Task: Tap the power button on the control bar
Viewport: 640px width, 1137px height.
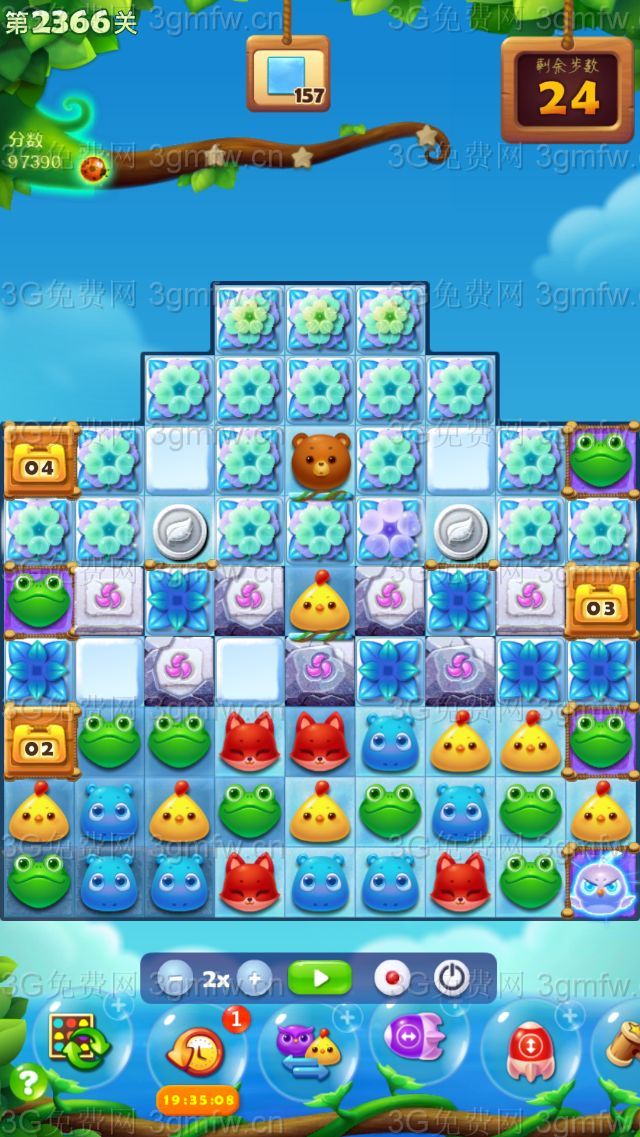Action: coord(452,979)
